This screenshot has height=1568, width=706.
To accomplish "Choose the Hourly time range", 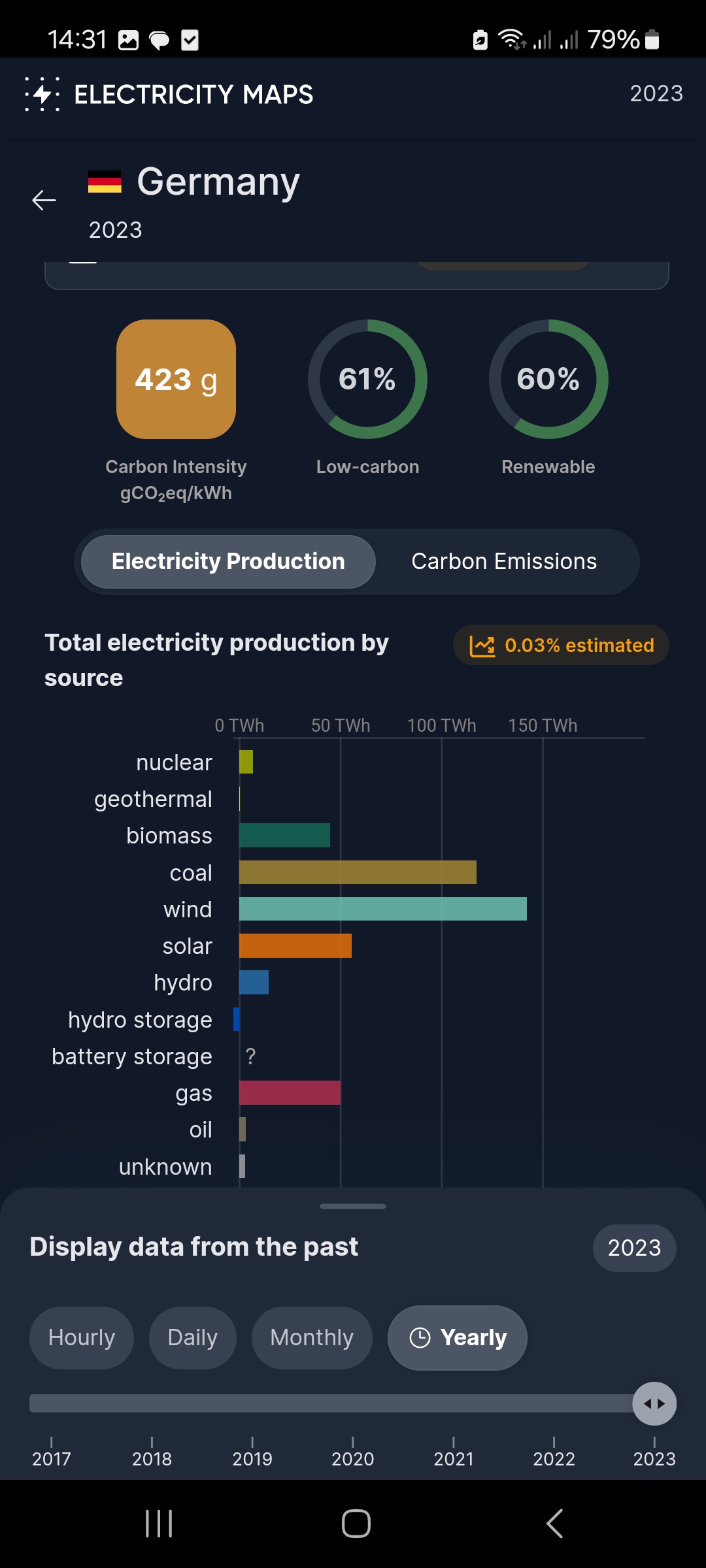I will (82, 1337).
